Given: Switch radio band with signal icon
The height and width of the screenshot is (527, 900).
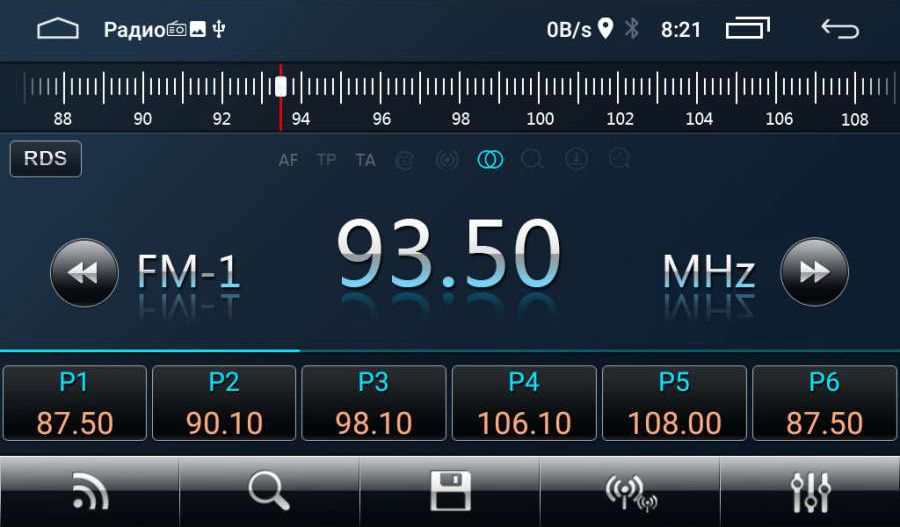Looking at the screenshot, I should coord(90,492).
